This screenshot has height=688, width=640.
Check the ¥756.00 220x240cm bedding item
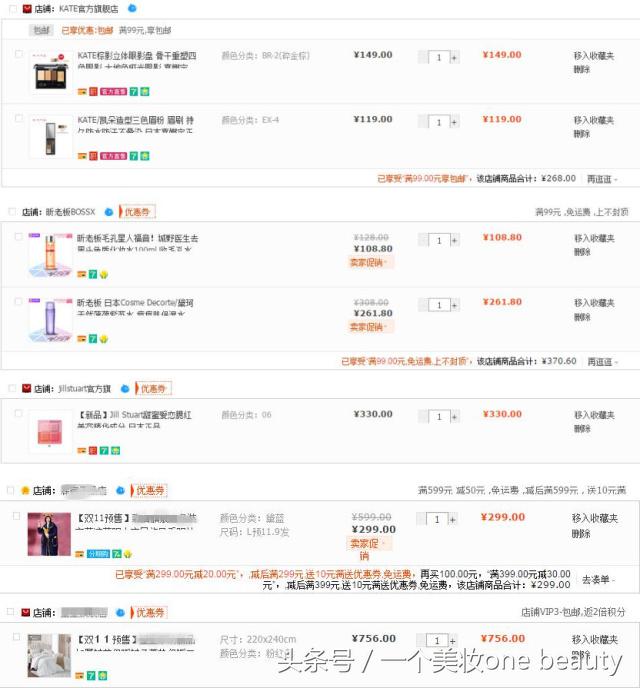[19, 637]
